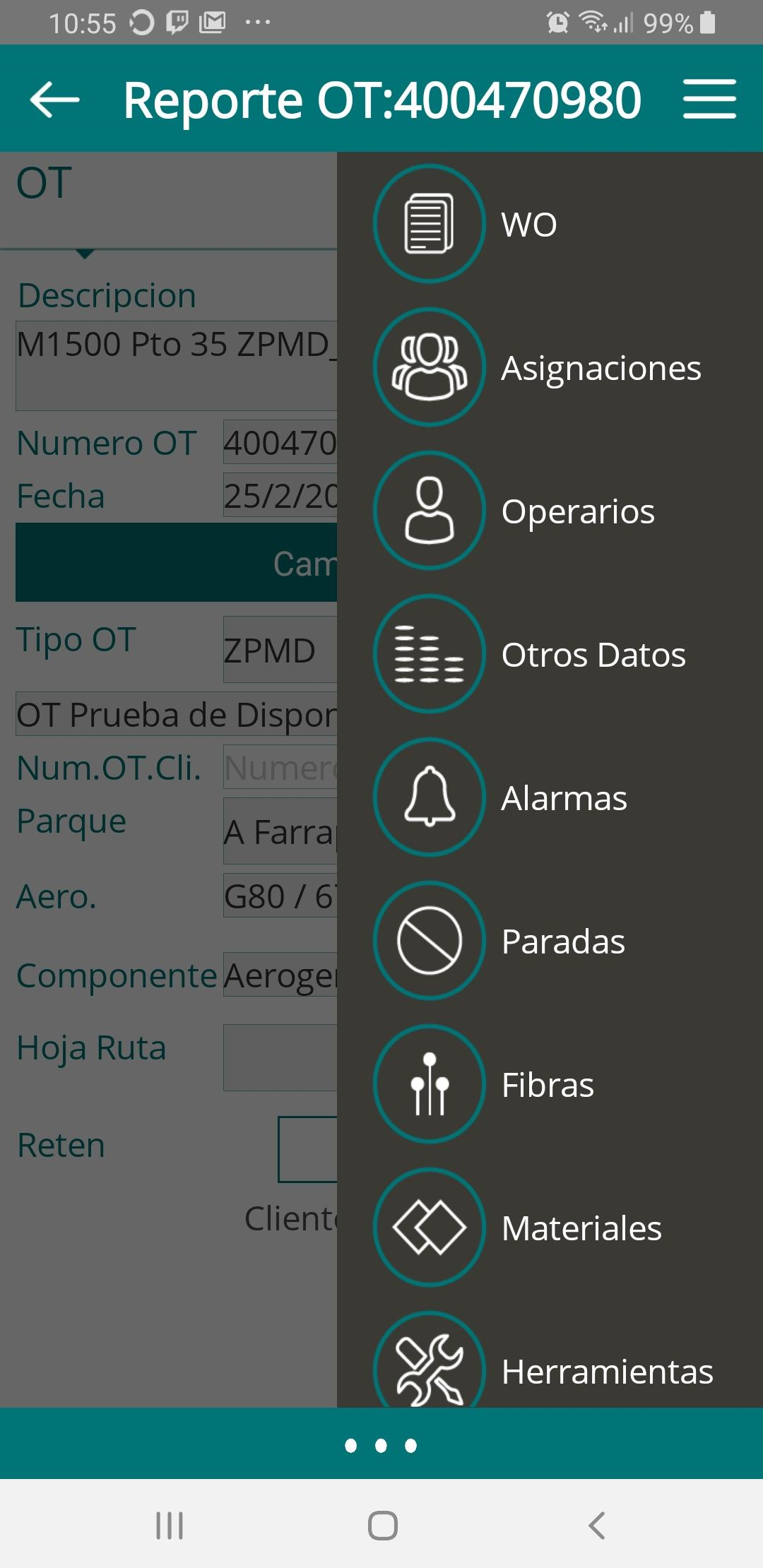Open Asignaciones section
Screen dimensions: 763x1568
(x=550, y=367)
